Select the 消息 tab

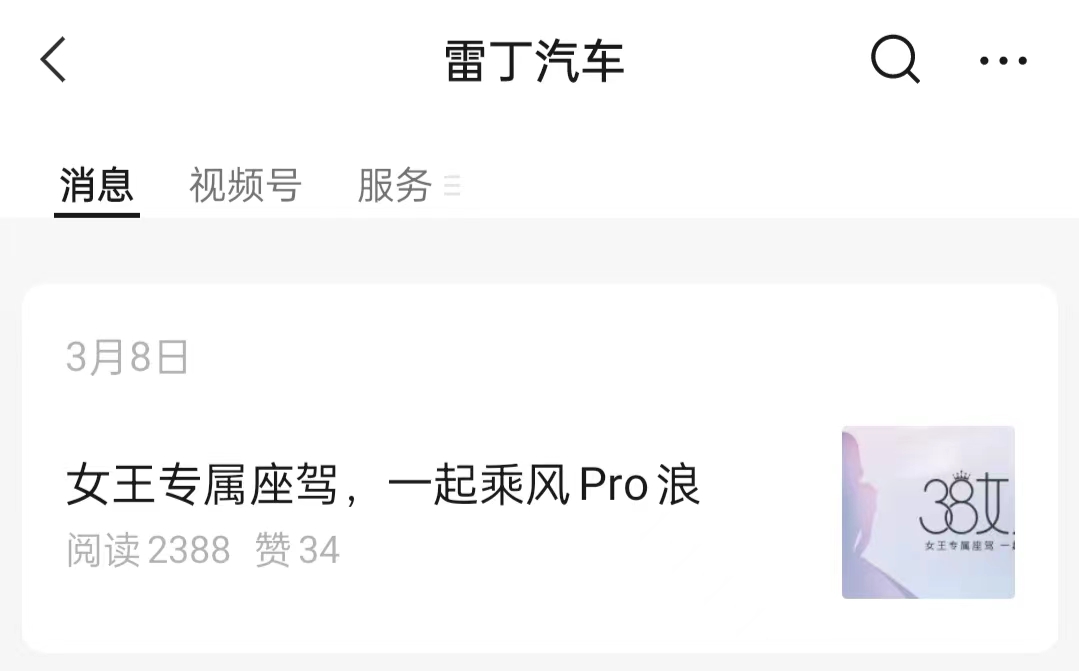pos(96,186)
